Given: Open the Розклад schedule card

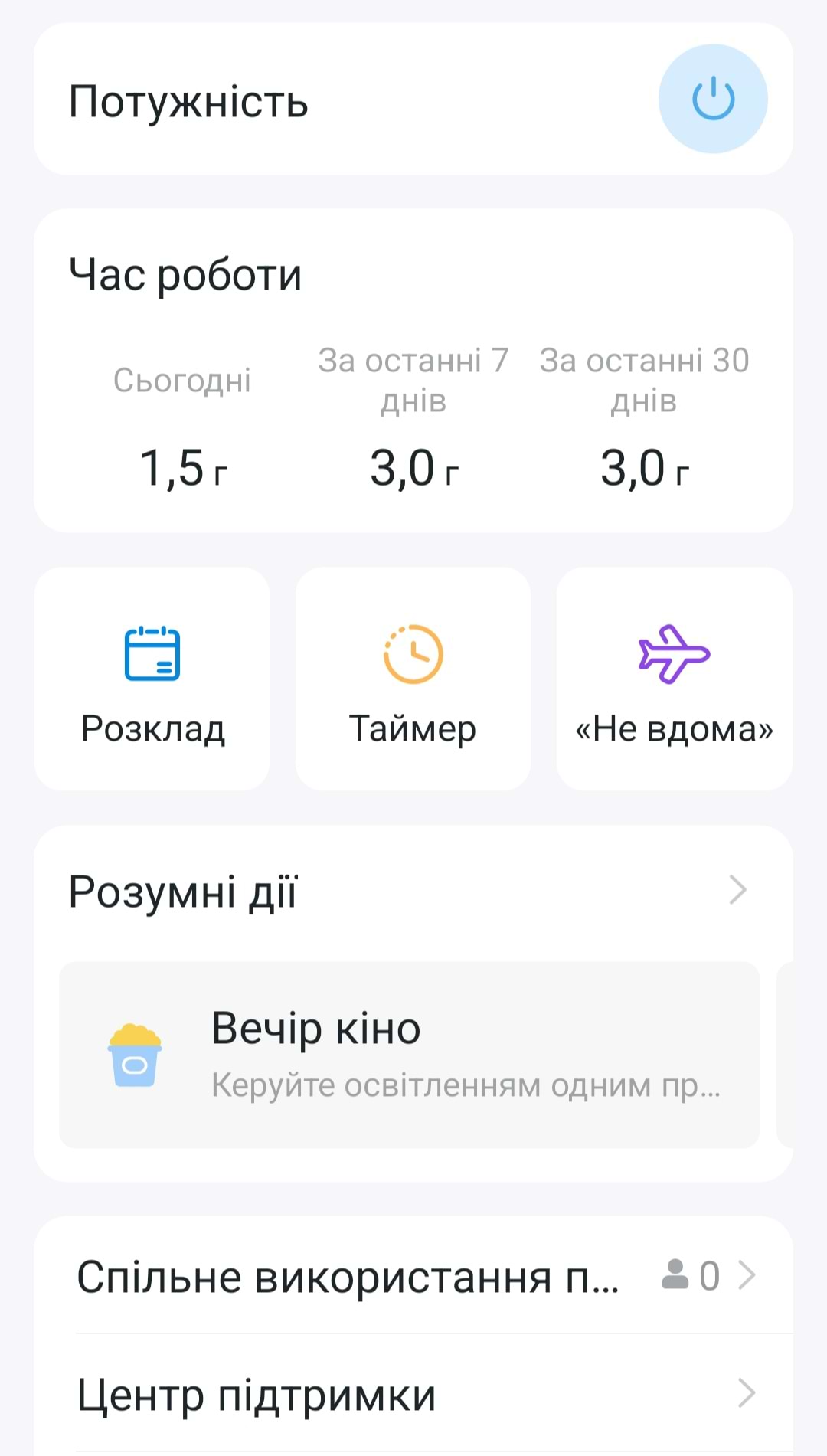Looking at the screenshot, I should (152, 679).
